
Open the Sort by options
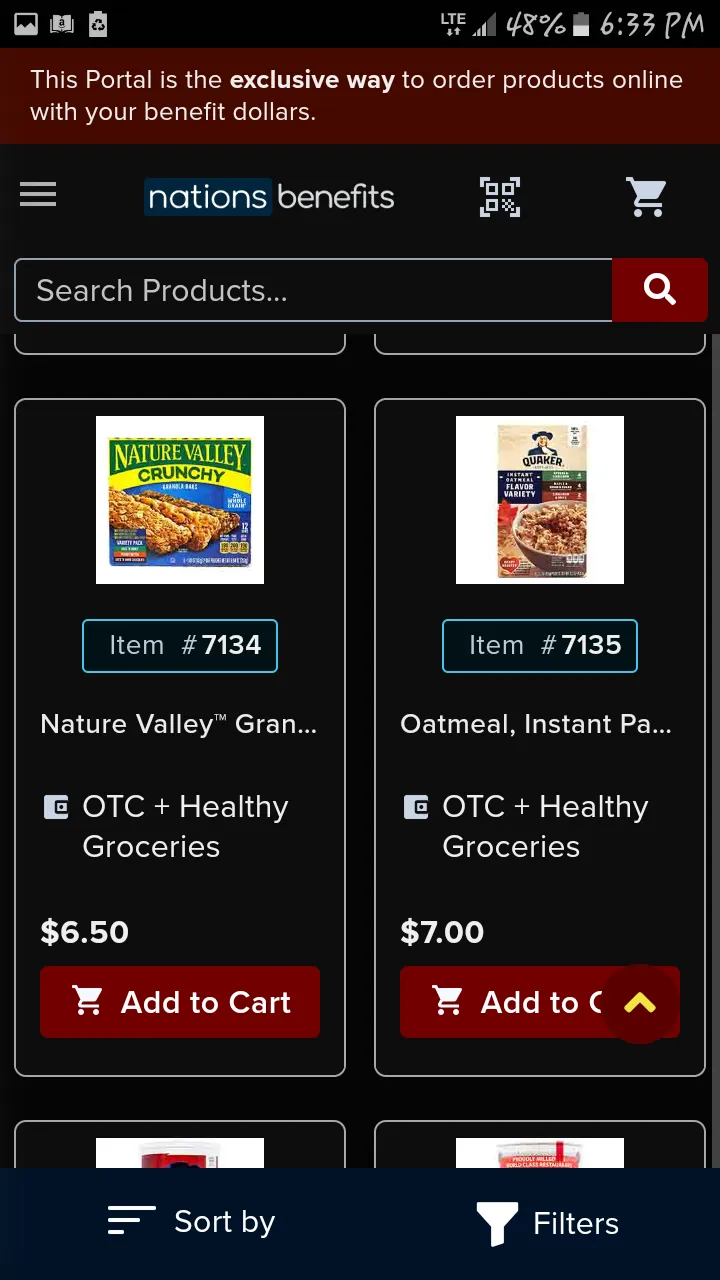192,1222
